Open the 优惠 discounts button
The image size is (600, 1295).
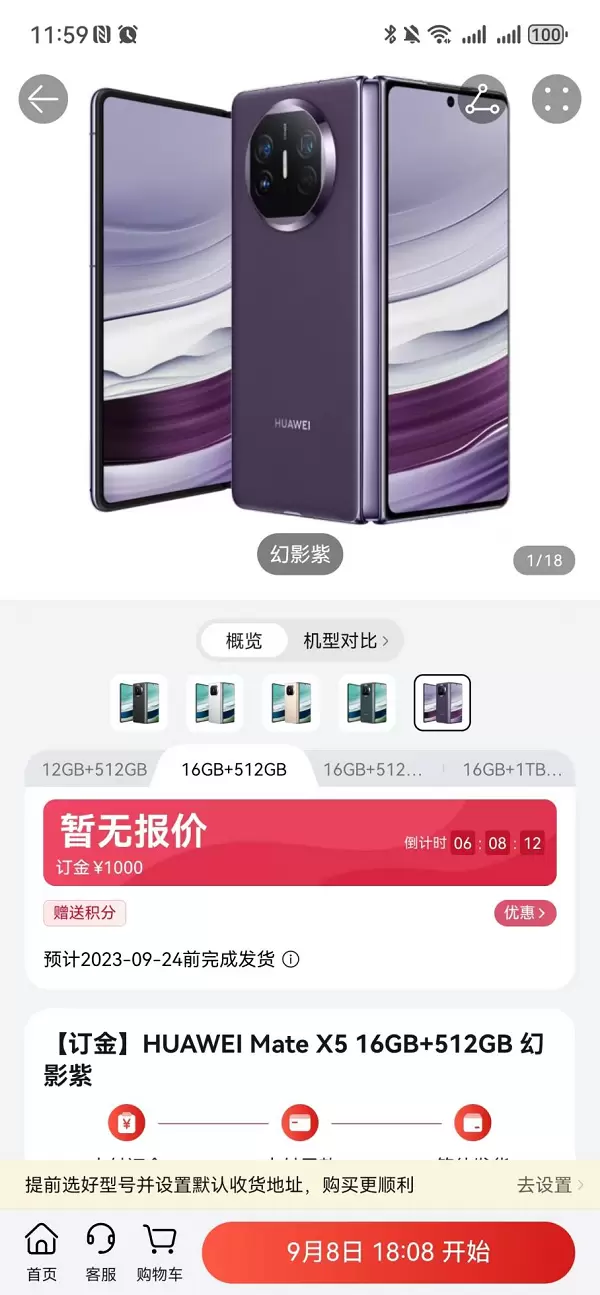pyautogui.click(x=525, y=913)
